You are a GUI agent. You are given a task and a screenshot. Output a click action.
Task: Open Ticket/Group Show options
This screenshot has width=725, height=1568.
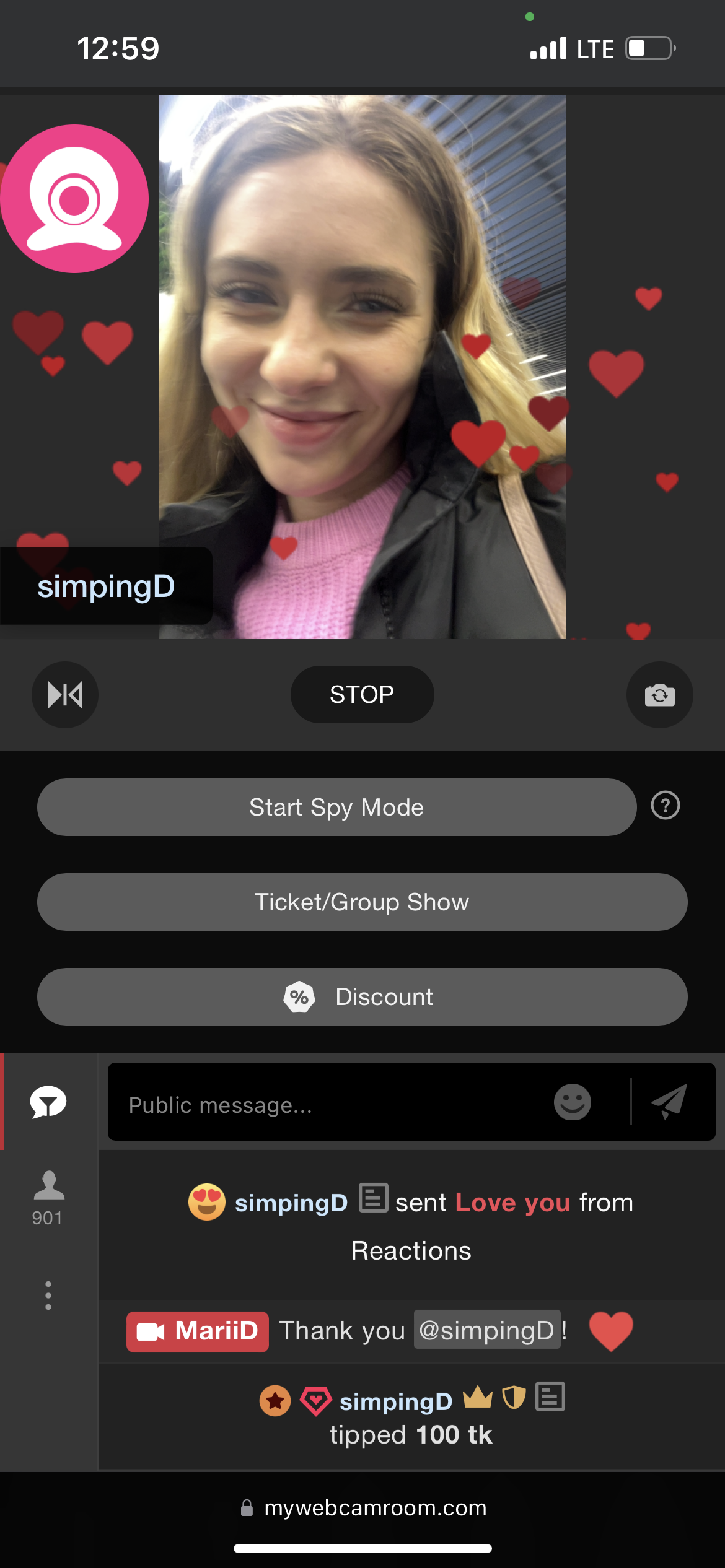pyautogui.click(x=362, y=902)
